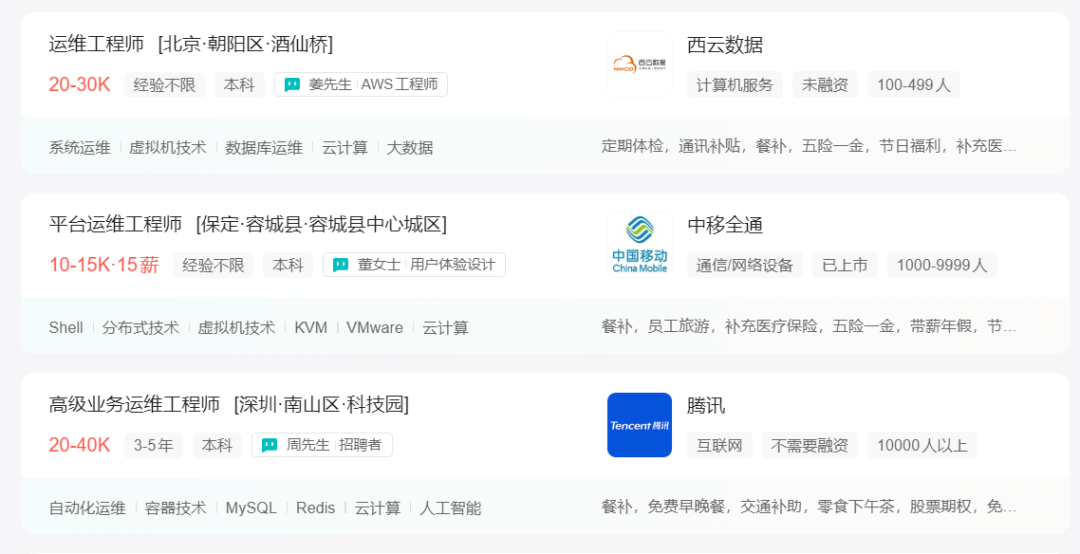Open the 运维工程师 job listing in 北京
Viewport: 1080px width, 554px height.
click(x=97, y=44)
